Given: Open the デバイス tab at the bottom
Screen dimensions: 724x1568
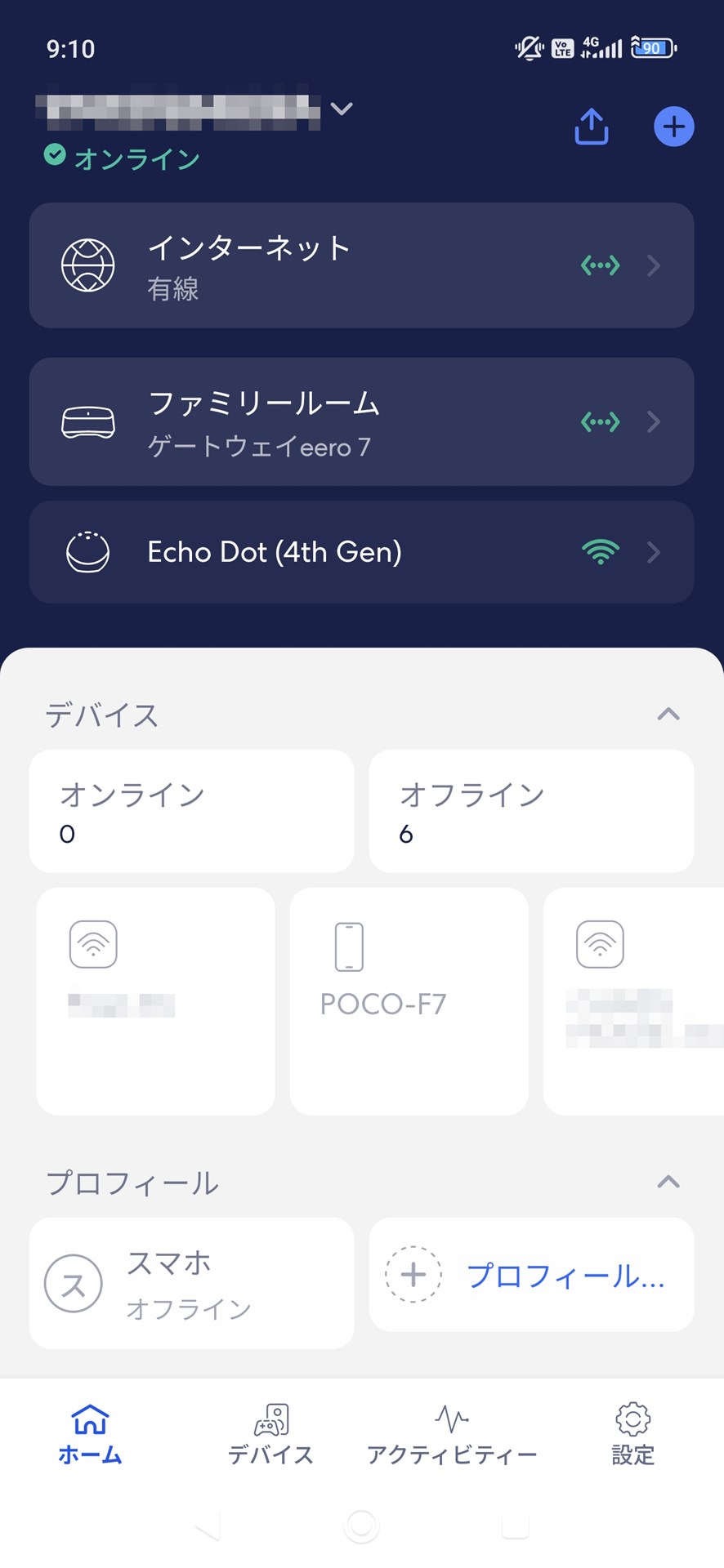Looking at the screenshot, I should (270, 1433).
